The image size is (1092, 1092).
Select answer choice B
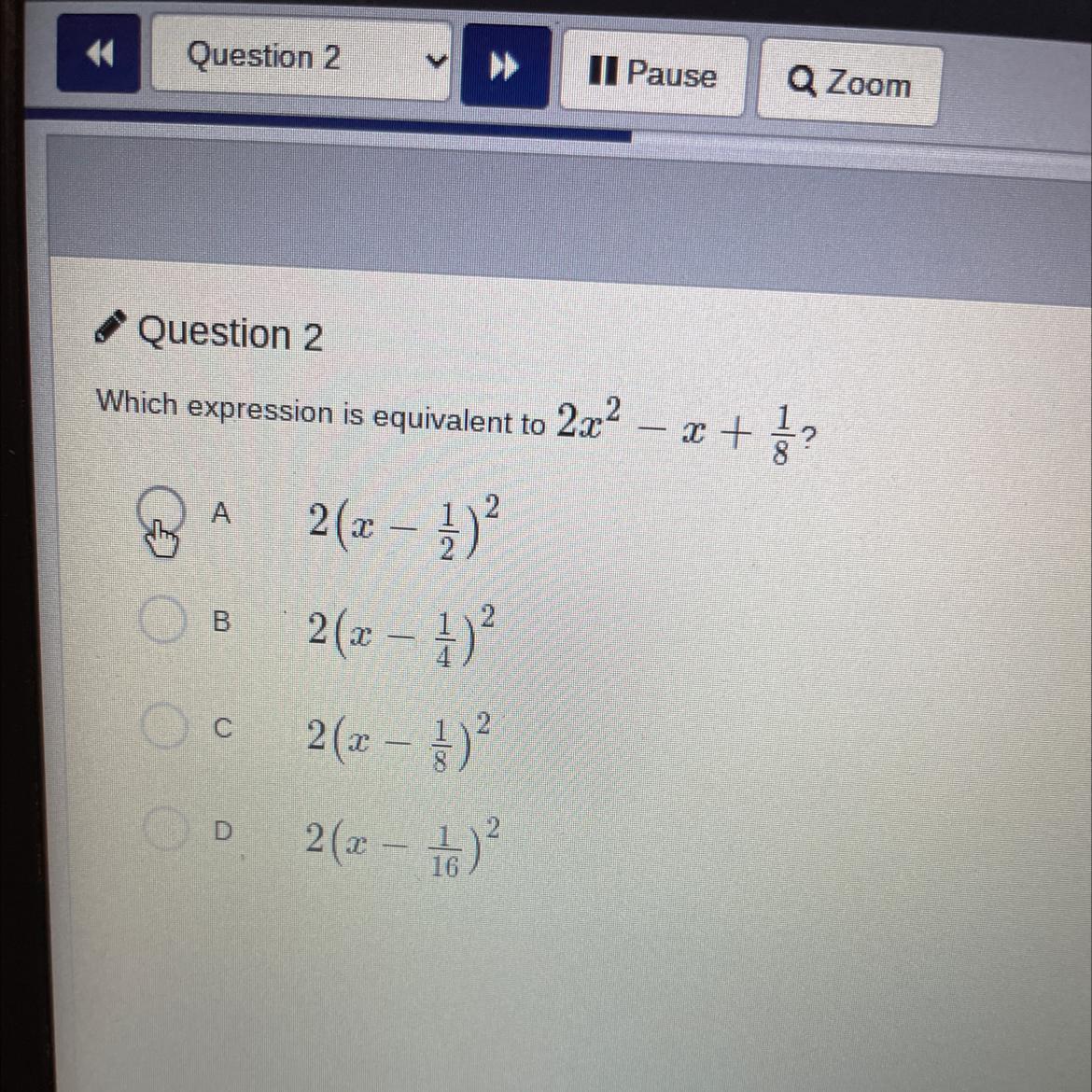point(163,620)
